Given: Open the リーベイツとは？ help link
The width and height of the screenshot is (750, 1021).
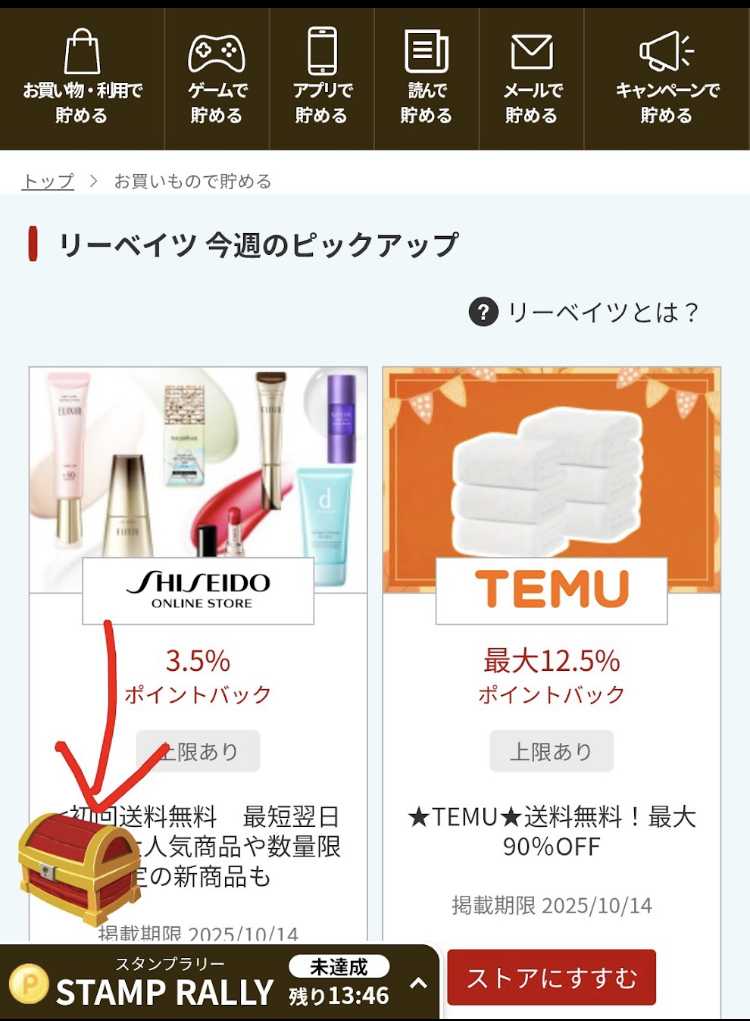Looking at the screenshot, I should click(585, 312).
